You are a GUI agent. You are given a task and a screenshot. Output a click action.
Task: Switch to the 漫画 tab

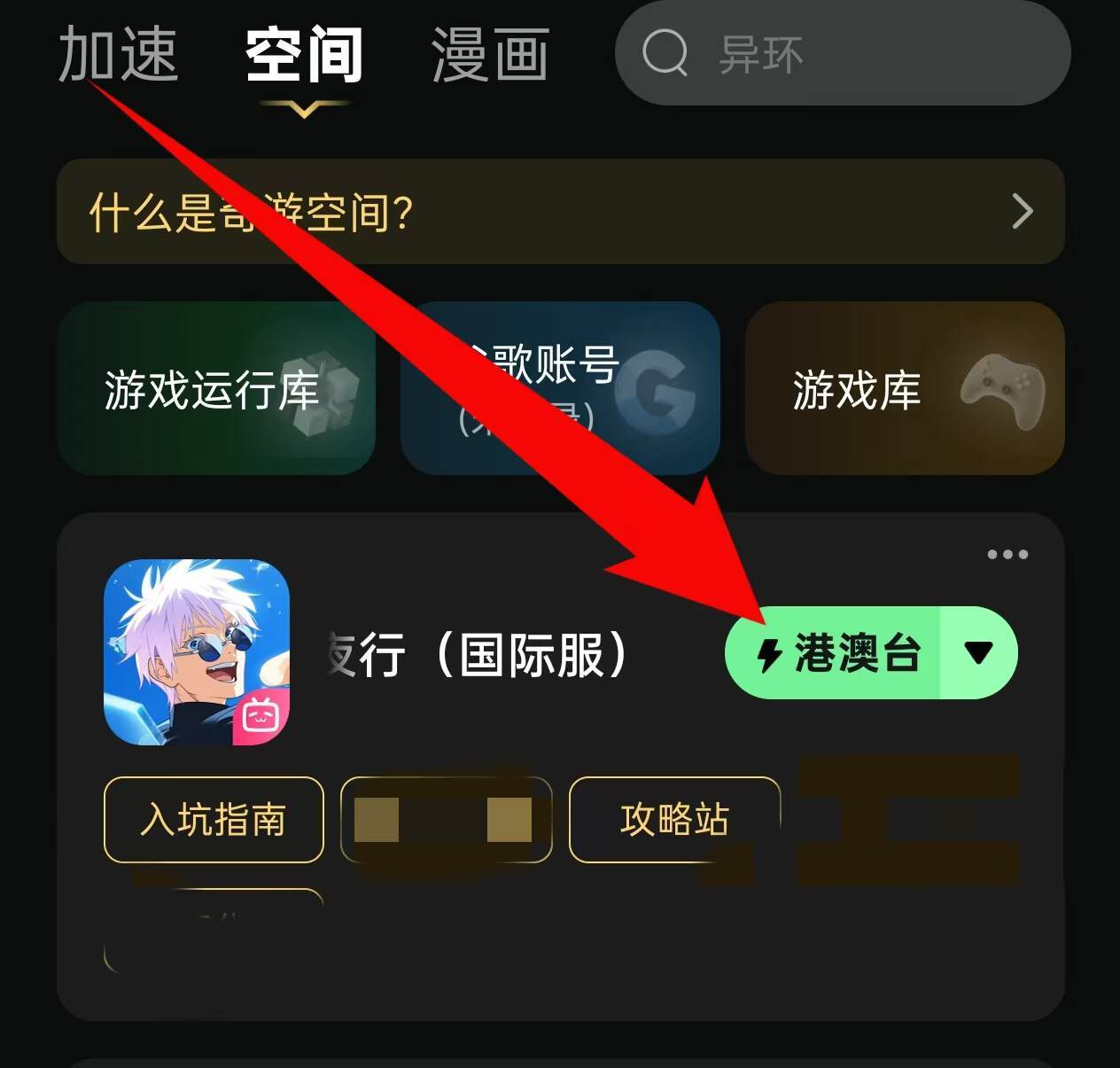click(x=490, y=54)
